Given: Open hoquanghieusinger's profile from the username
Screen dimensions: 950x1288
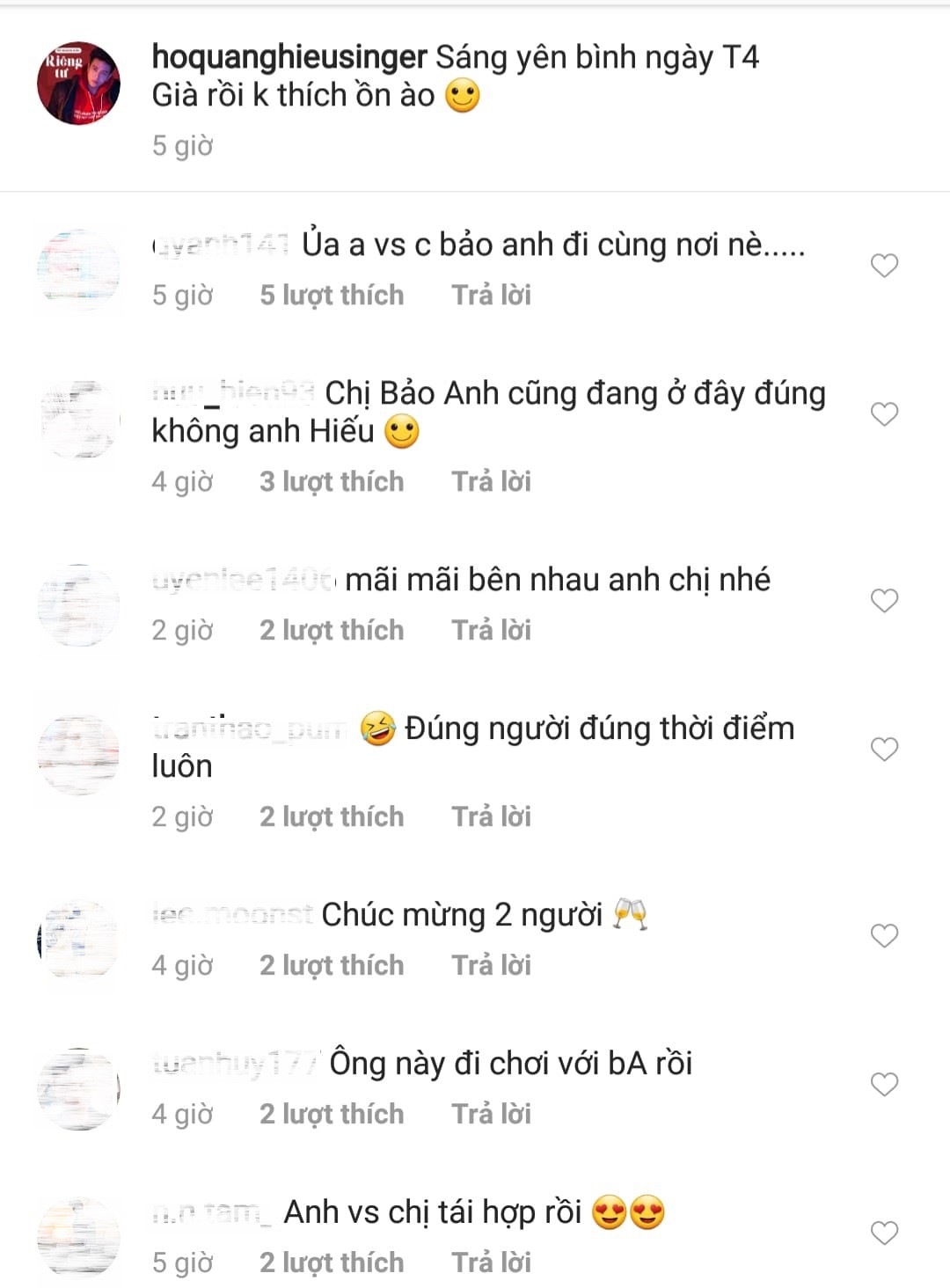Looking at the screenshot, I should pos(289,57).
